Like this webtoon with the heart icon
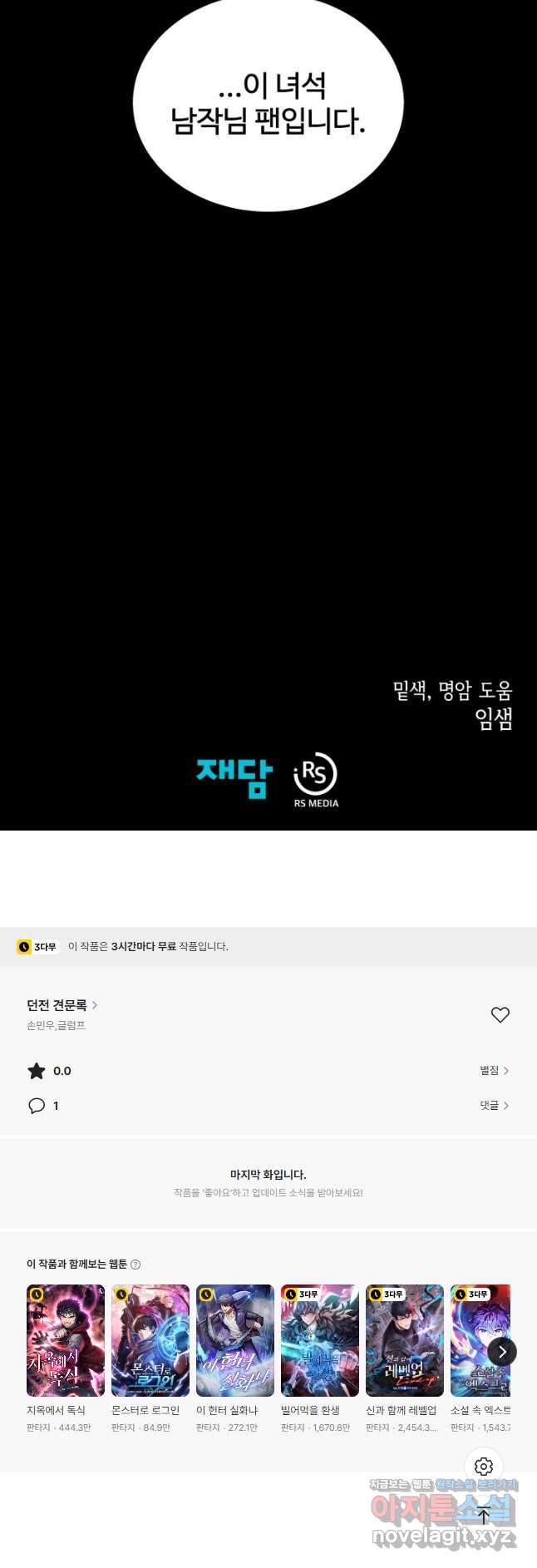The image size is (537, 1568). click(500, 1015)
